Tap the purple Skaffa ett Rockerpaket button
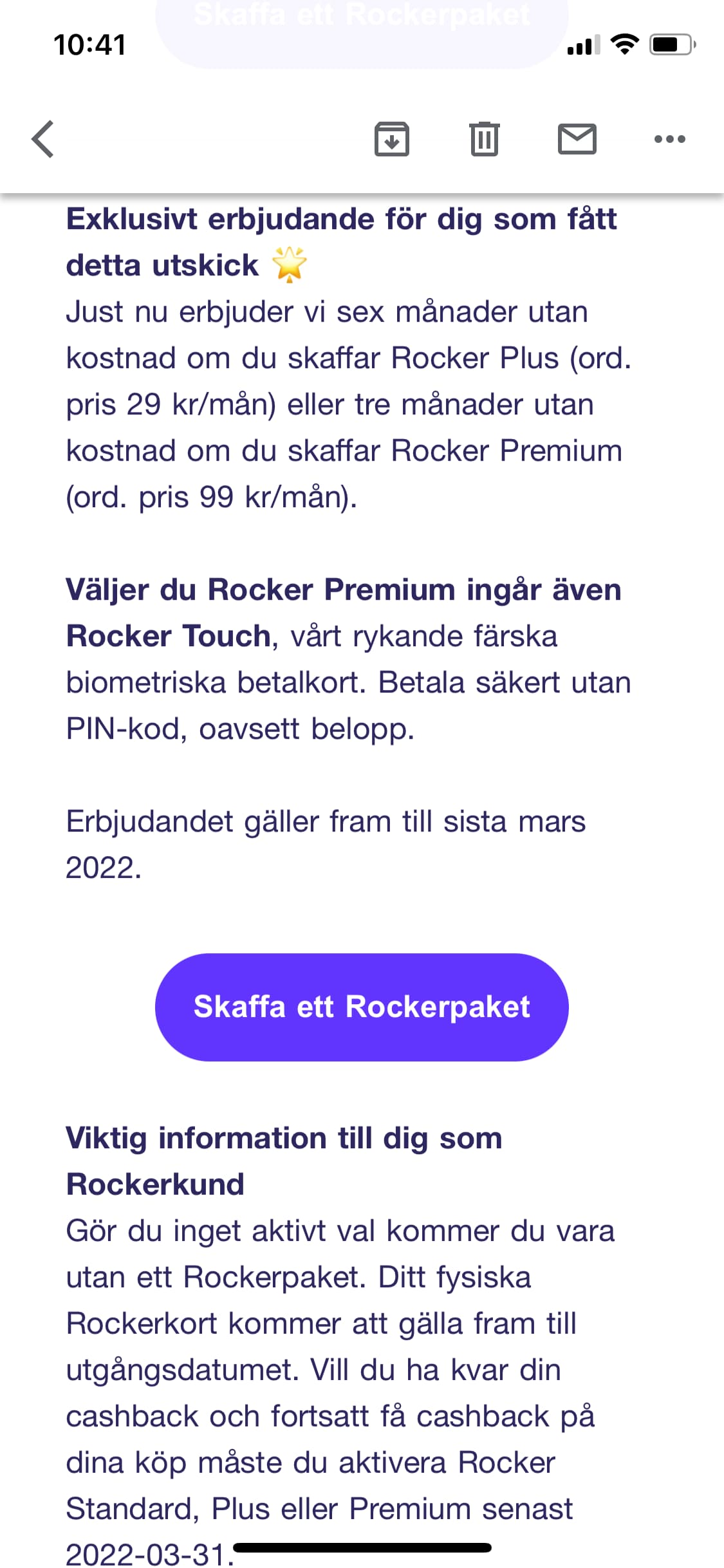This screenshot has width=724, height=1568. [x=362, y=1007]
